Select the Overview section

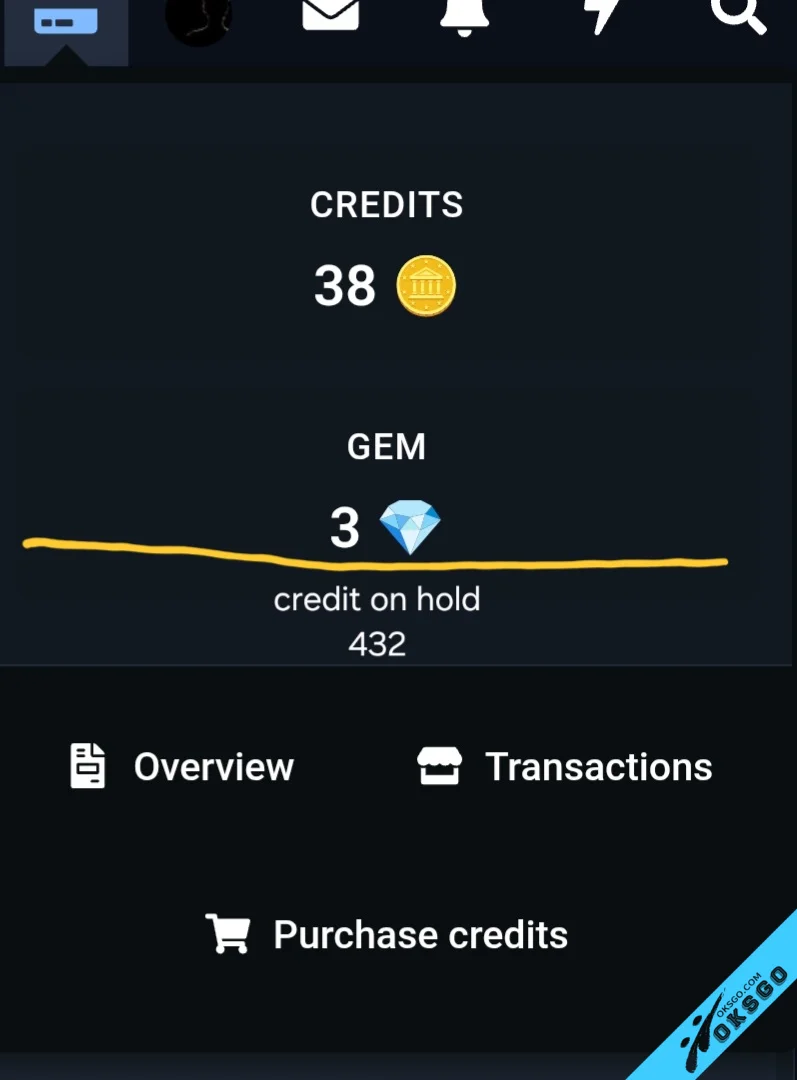(x=213, y=767)
